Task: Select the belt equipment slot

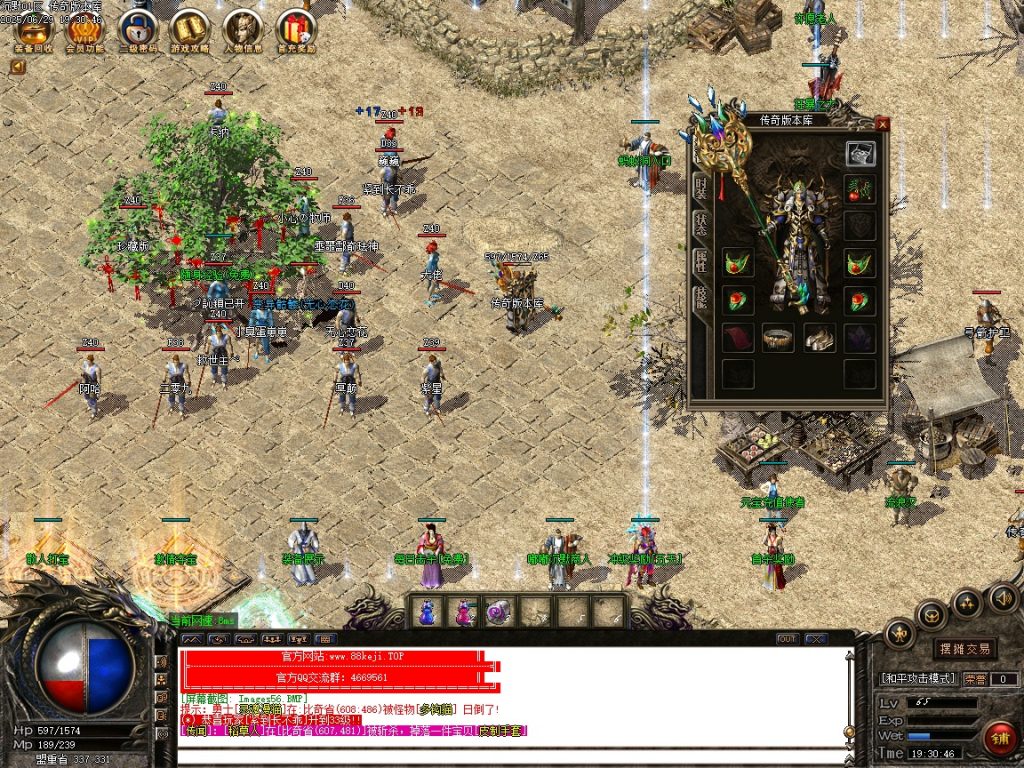Action: click(777, 338)
